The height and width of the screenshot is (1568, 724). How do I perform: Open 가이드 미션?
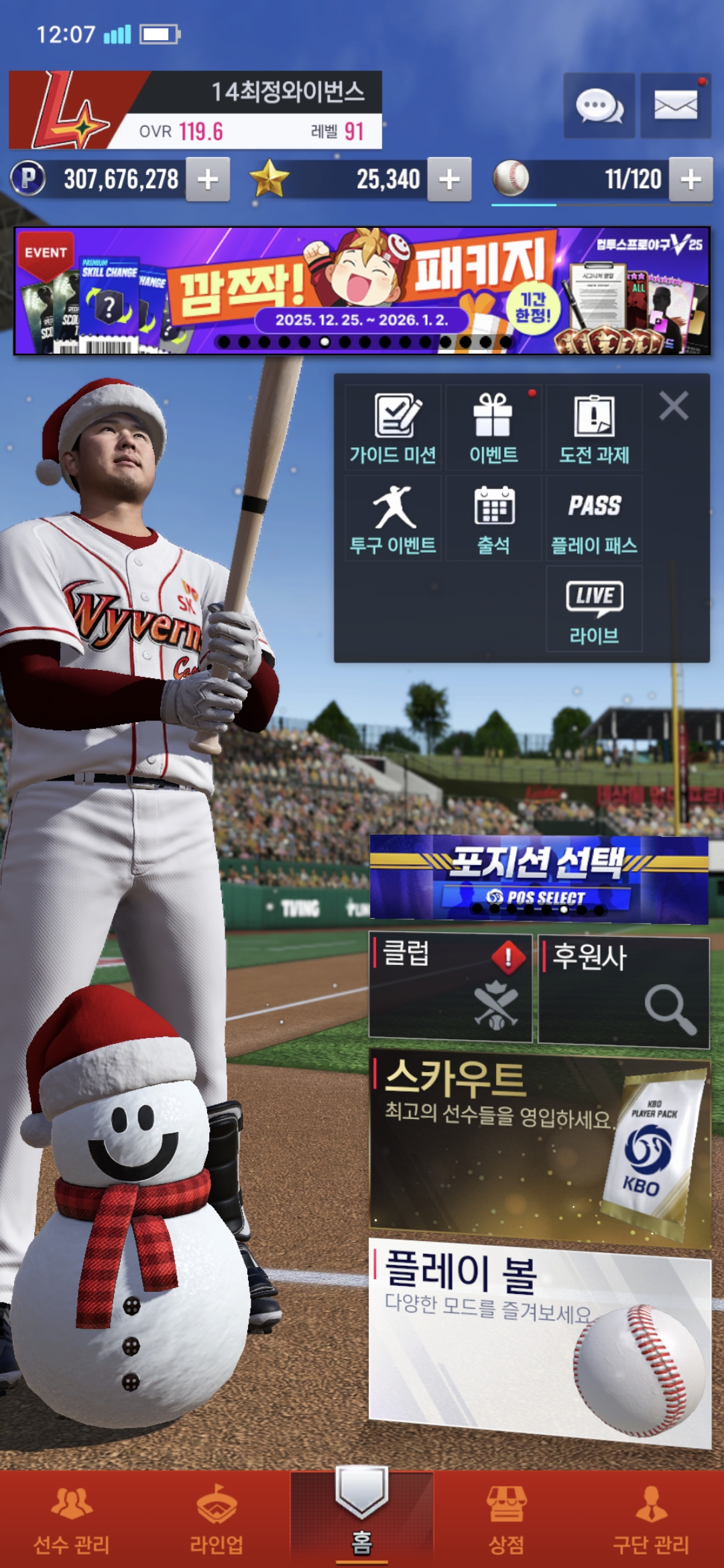tap(394, 428)
